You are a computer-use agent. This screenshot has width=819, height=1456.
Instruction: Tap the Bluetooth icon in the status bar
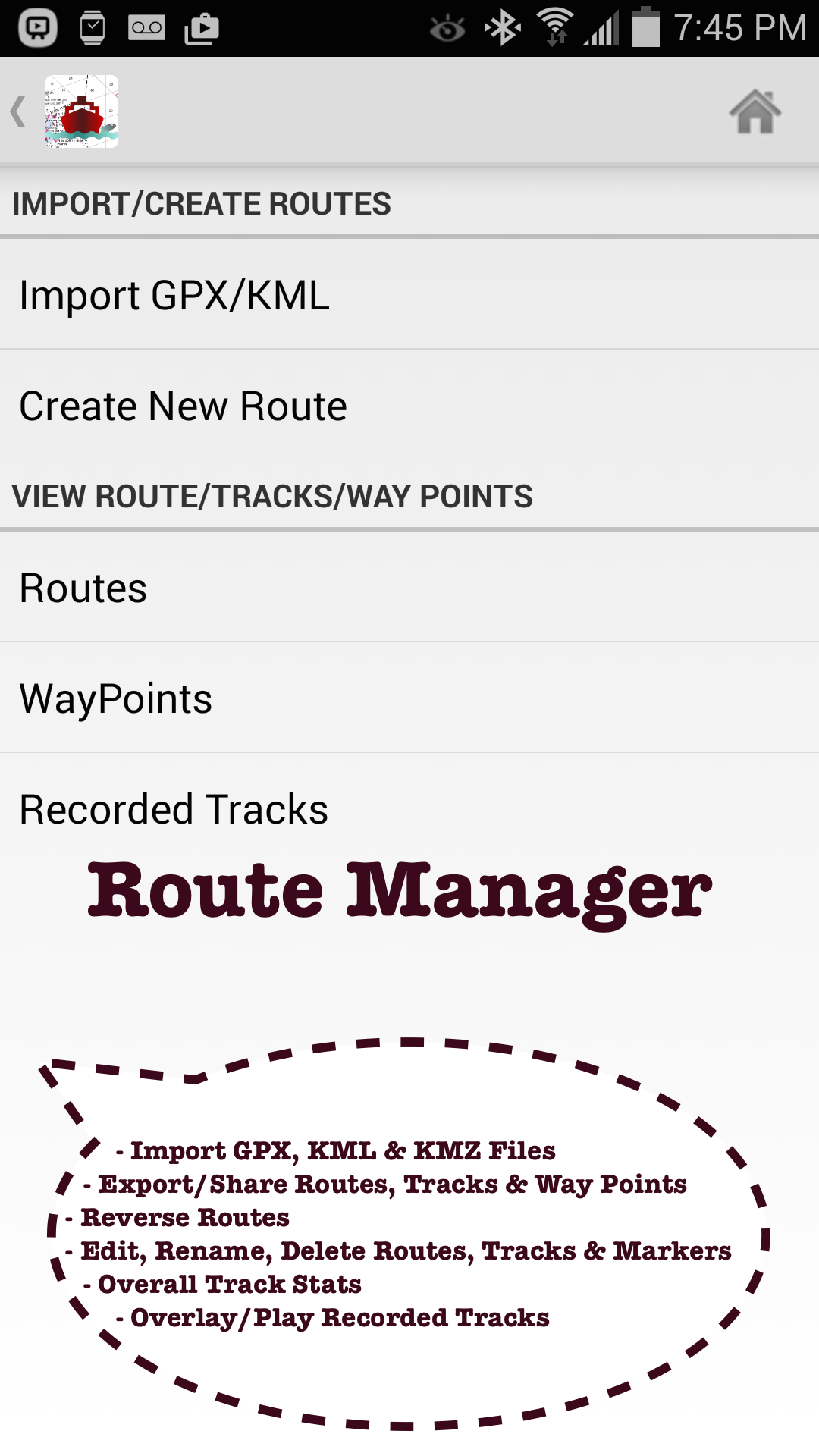coord(500,25)
